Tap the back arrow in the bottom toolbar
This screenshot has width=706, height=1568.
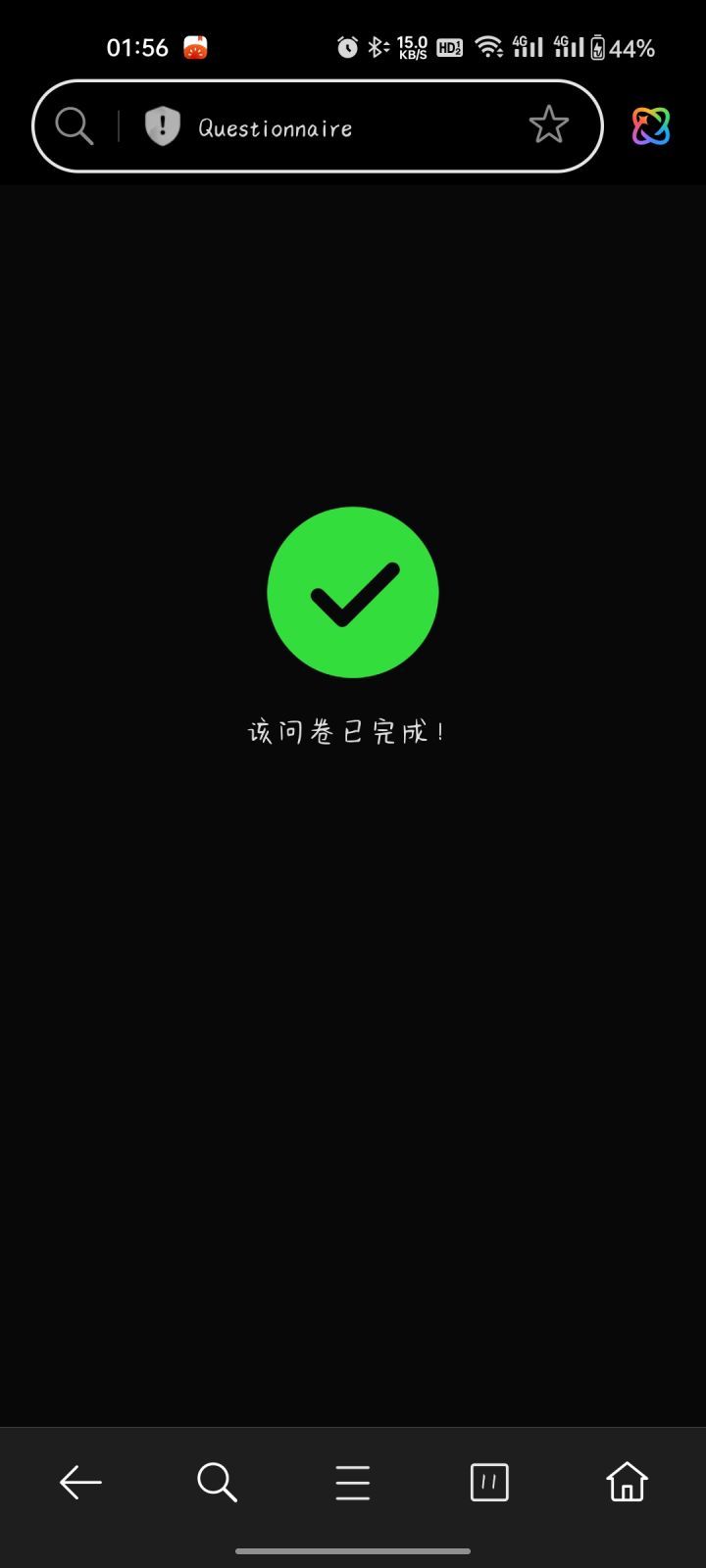80,1483
